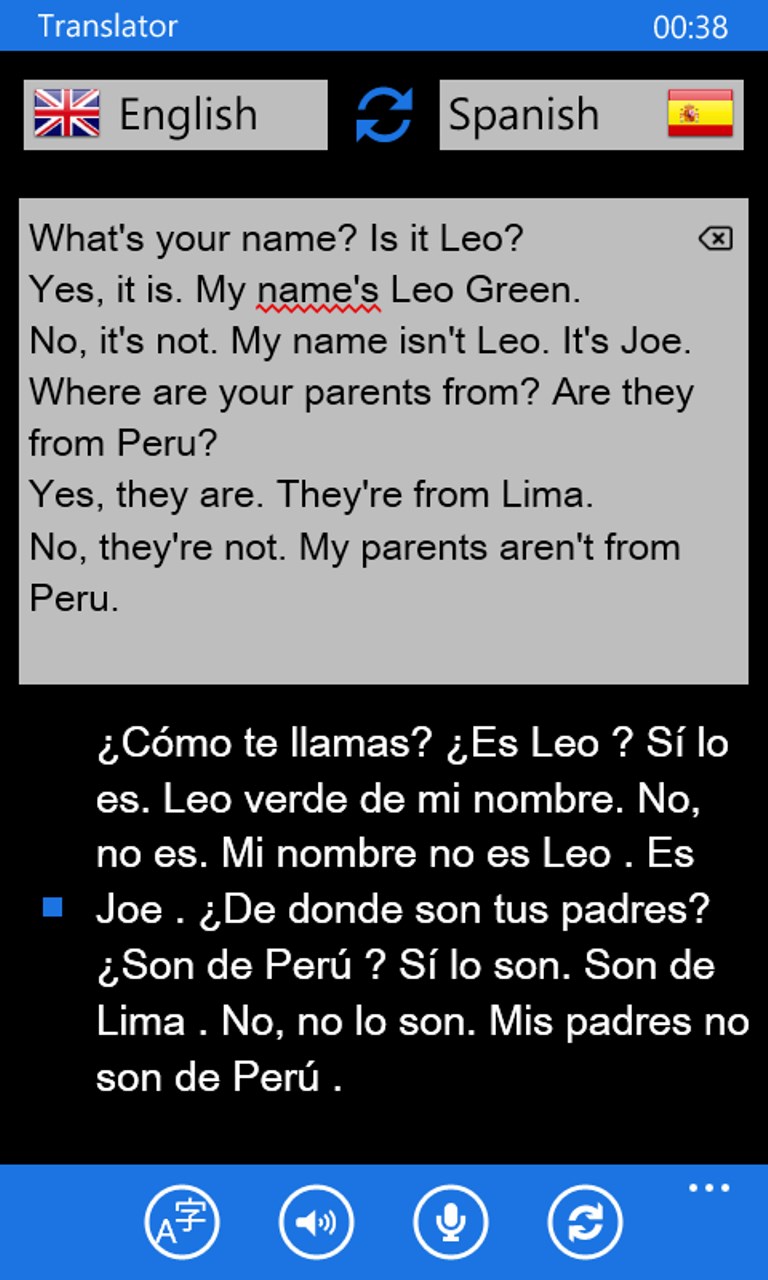Start voice input with the microphone button
The height and width of the screenshot is (1280, 768).
tap(451, 1221)
